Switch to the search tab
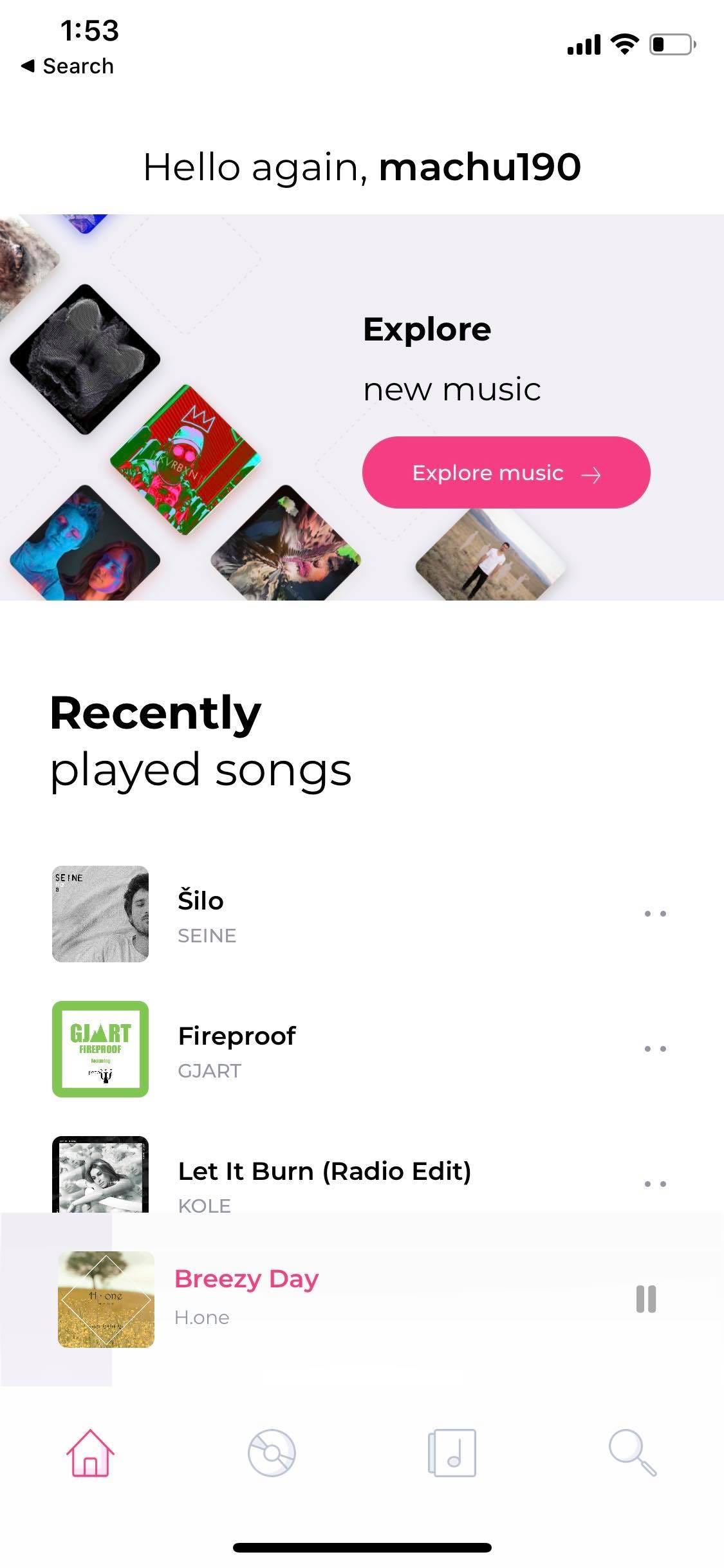Image resolution: width=724 pixels, height=1568 pixels. point(633,1453)
